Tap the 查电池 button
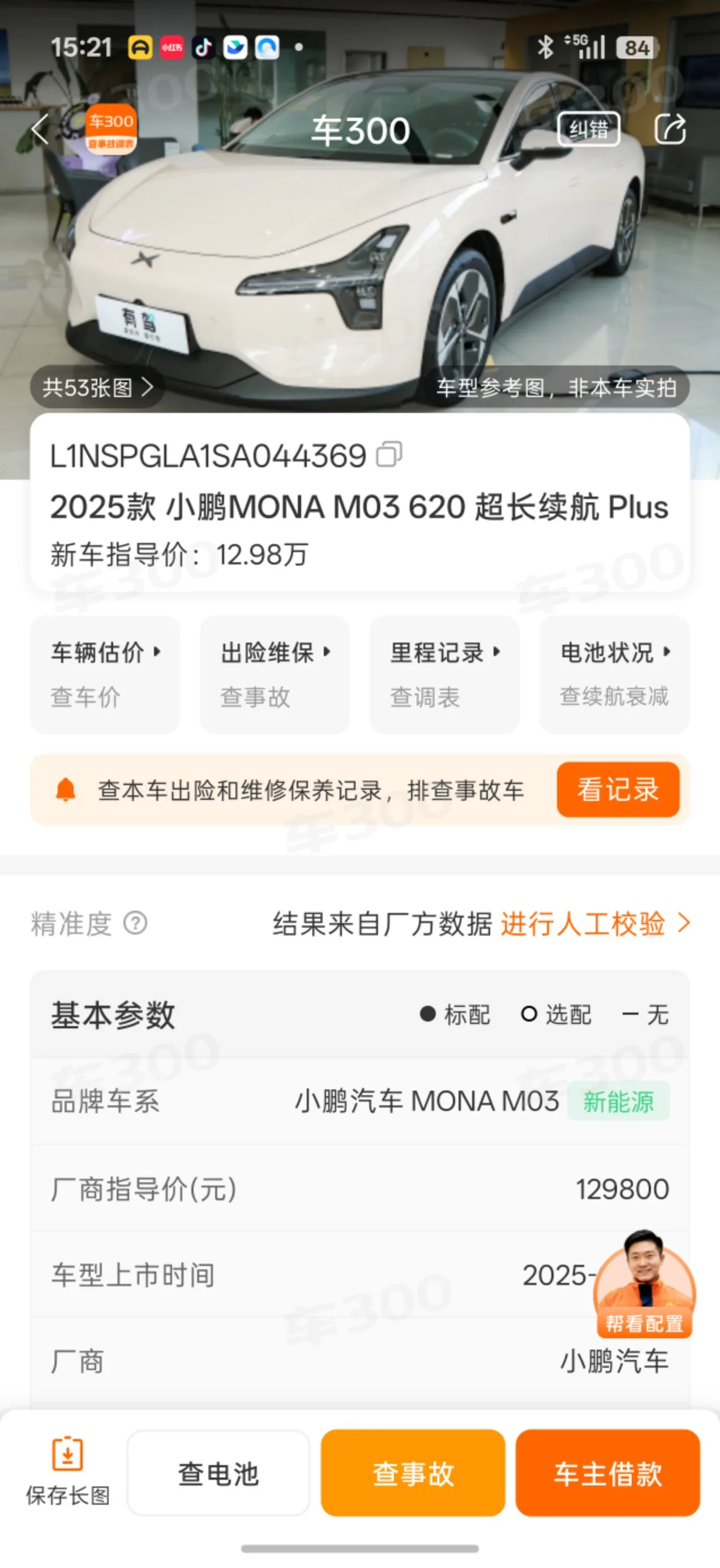Image resolution: width=720 pixels, height=1568 pixels. pos(218,1473)
